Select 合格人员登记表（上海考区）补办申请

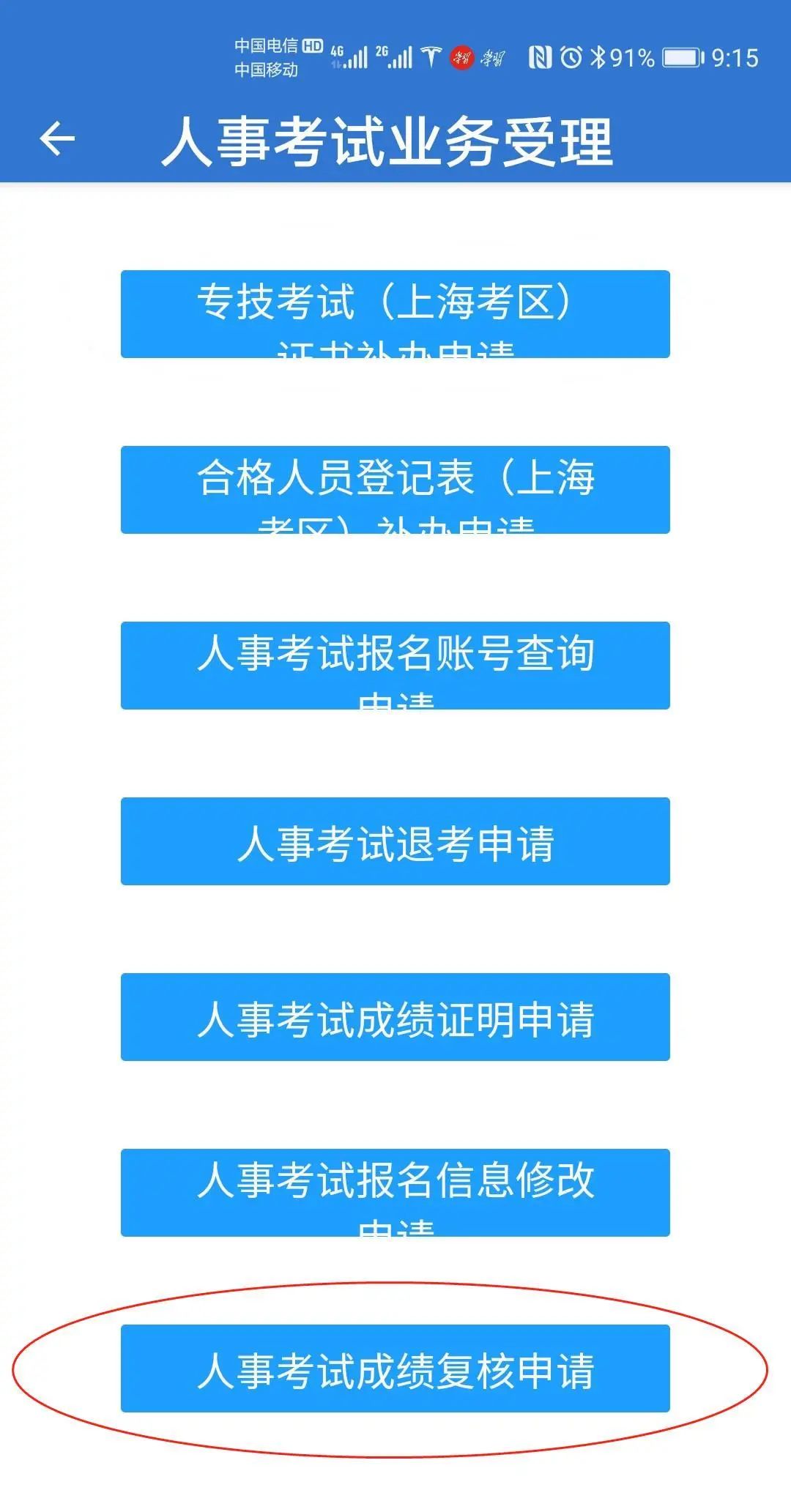pos(395,490)
